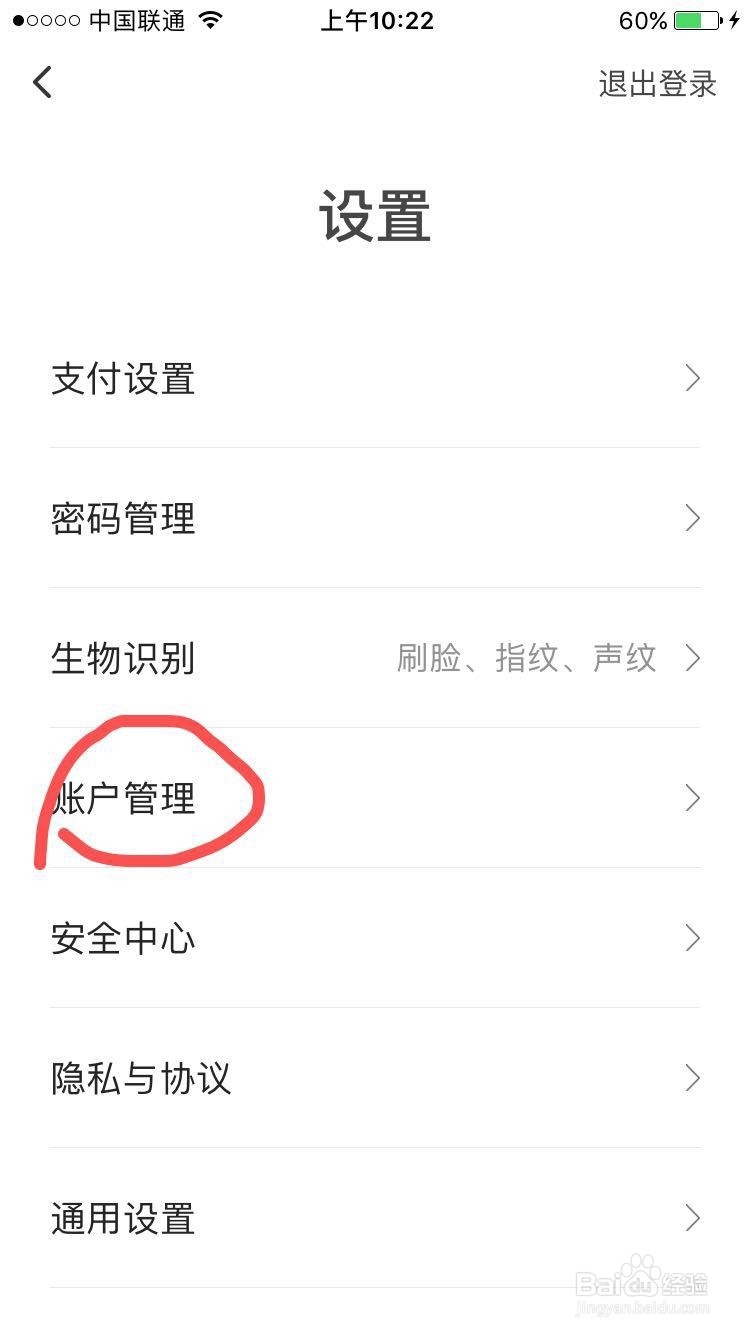Expand the chevron next to 隐私与协议
The width and height of the screenshot is (750, 1334).
[x=692, y=1078]
